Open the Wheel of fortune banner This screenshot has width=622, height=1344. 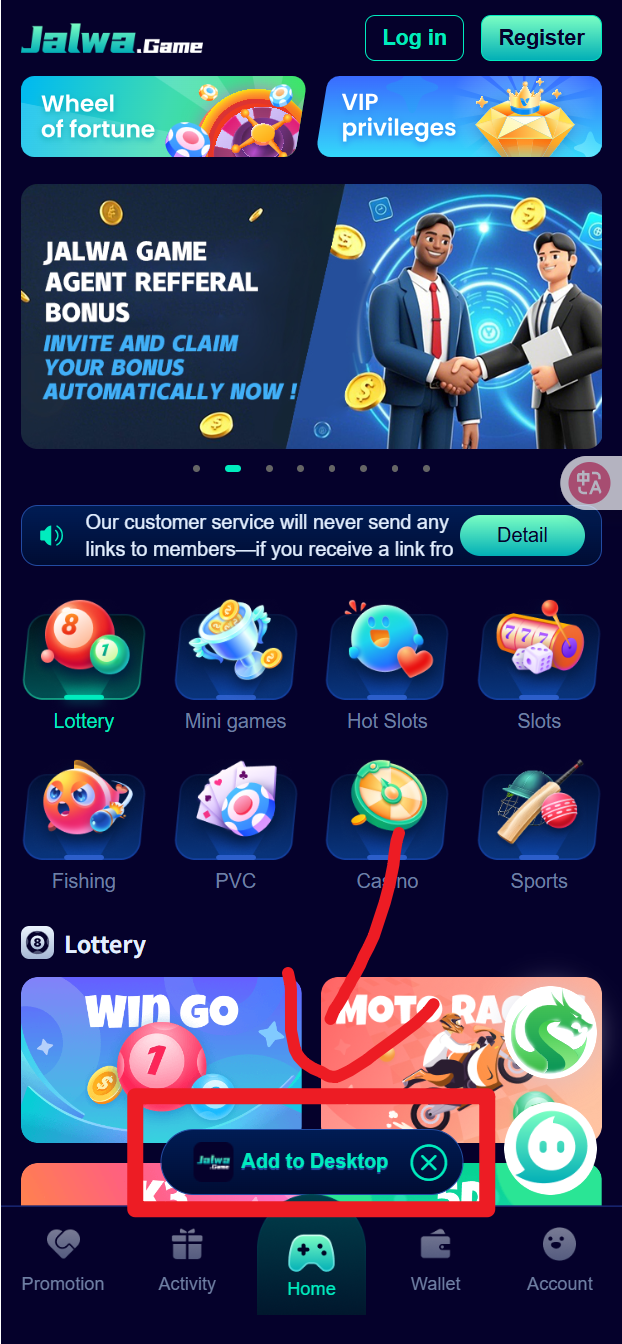tap(162, 117)
